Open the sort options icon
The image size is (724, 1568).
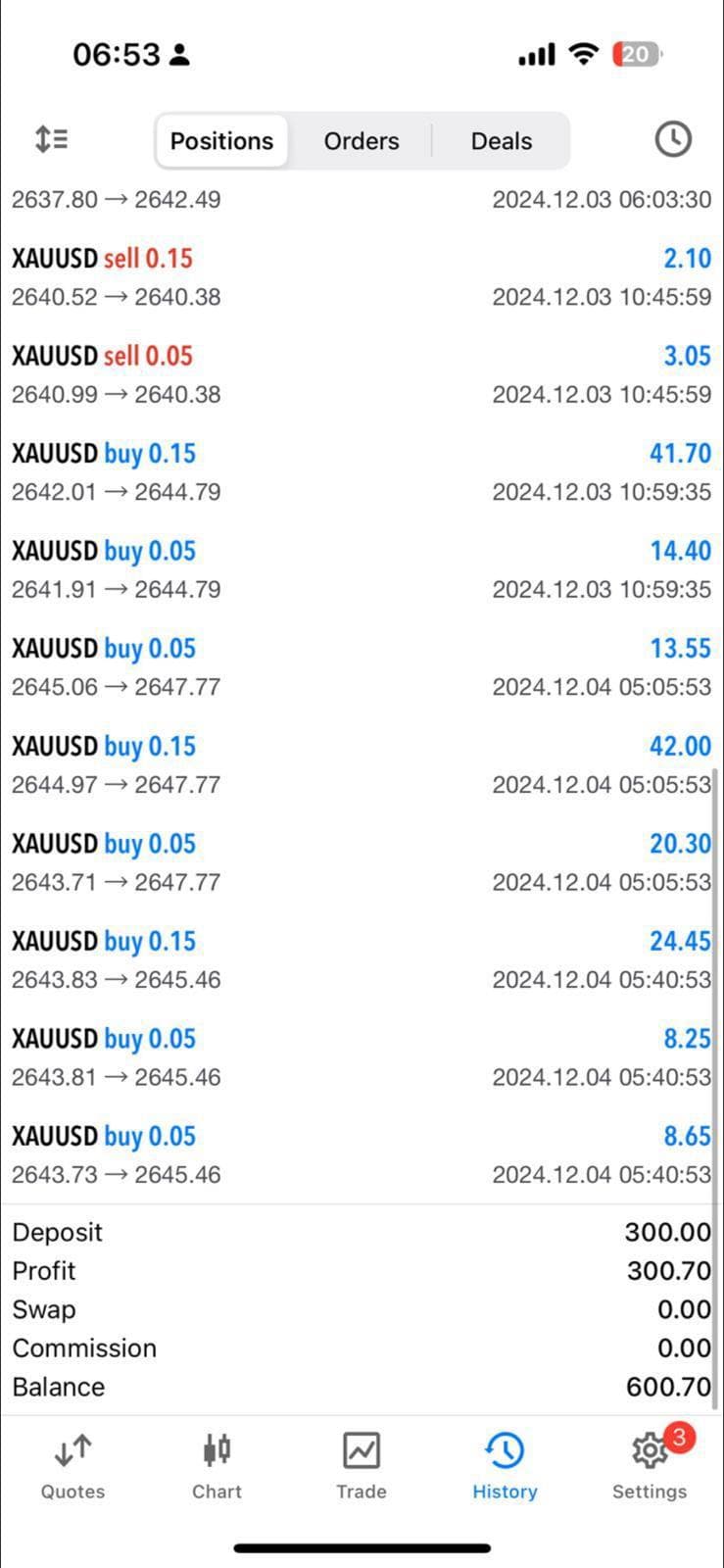click(x=51, y=139)
